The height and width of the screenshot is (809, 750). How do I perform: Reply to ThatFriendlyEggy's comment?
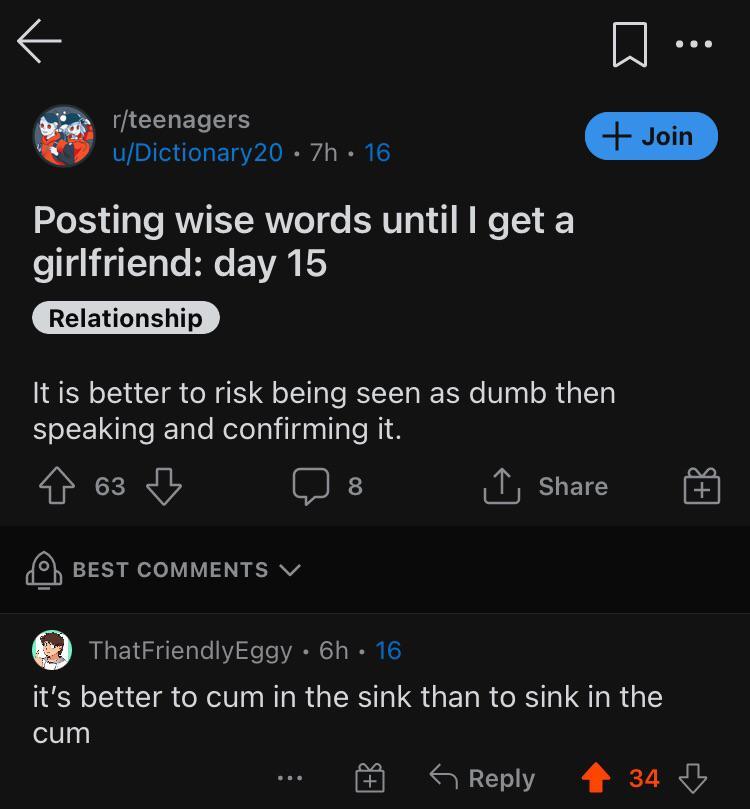pos(482,778)
